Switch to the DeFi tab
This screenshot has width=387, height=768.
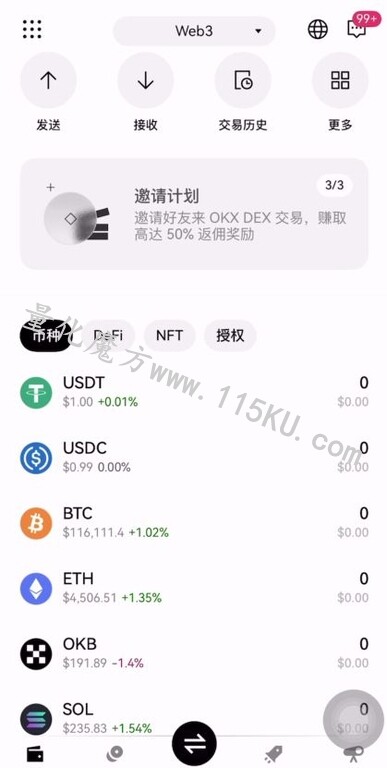(108, 336)
